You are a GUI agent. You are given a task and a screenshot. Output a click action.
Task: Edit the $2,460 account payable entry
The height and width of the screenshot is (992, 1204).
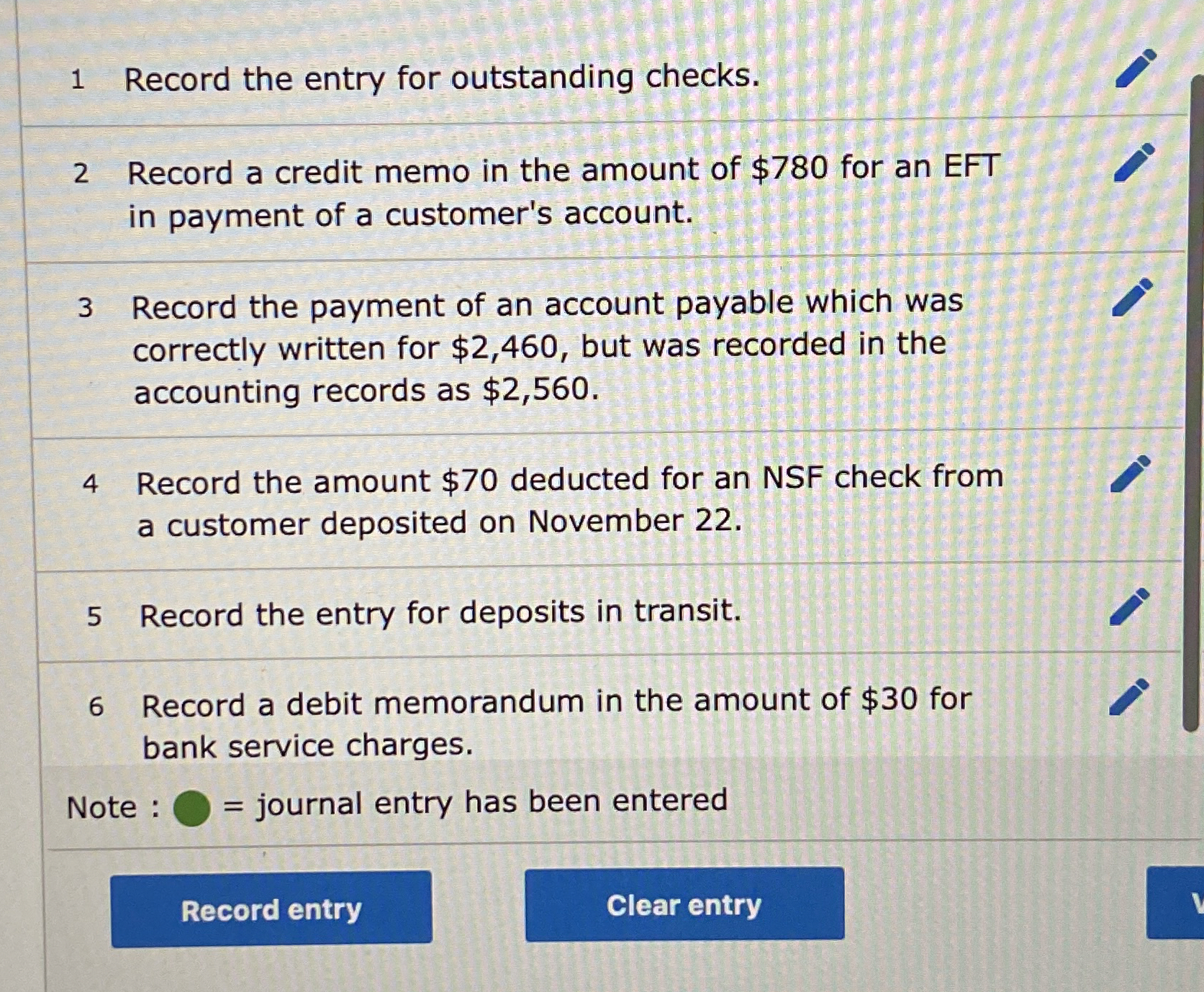tap(1132, 297)
